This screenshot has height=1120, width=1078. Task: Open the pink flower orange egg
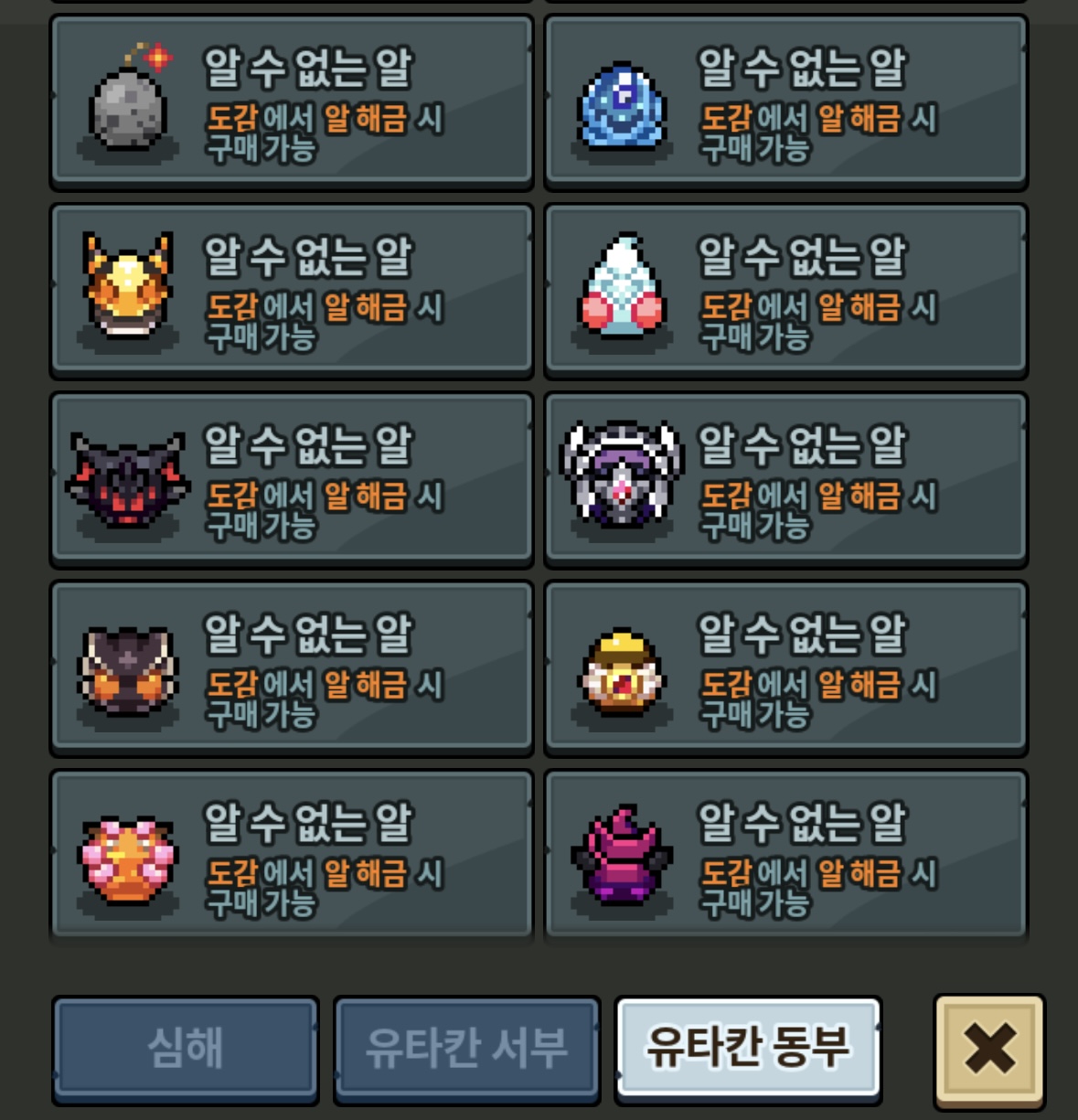[292, 856]
